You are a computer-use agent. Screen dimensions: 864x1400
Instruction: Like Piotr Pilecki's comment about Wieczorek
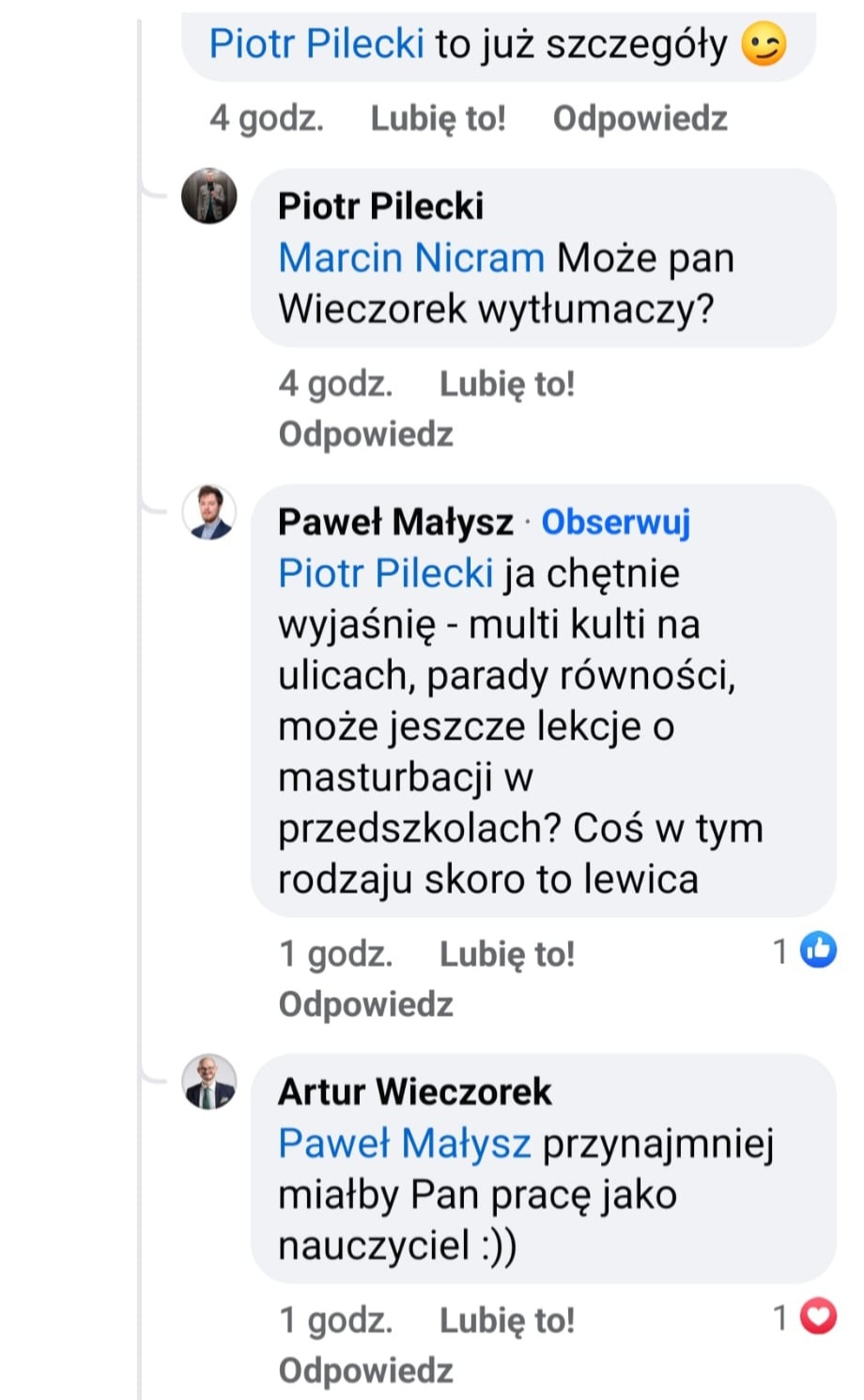506,384
